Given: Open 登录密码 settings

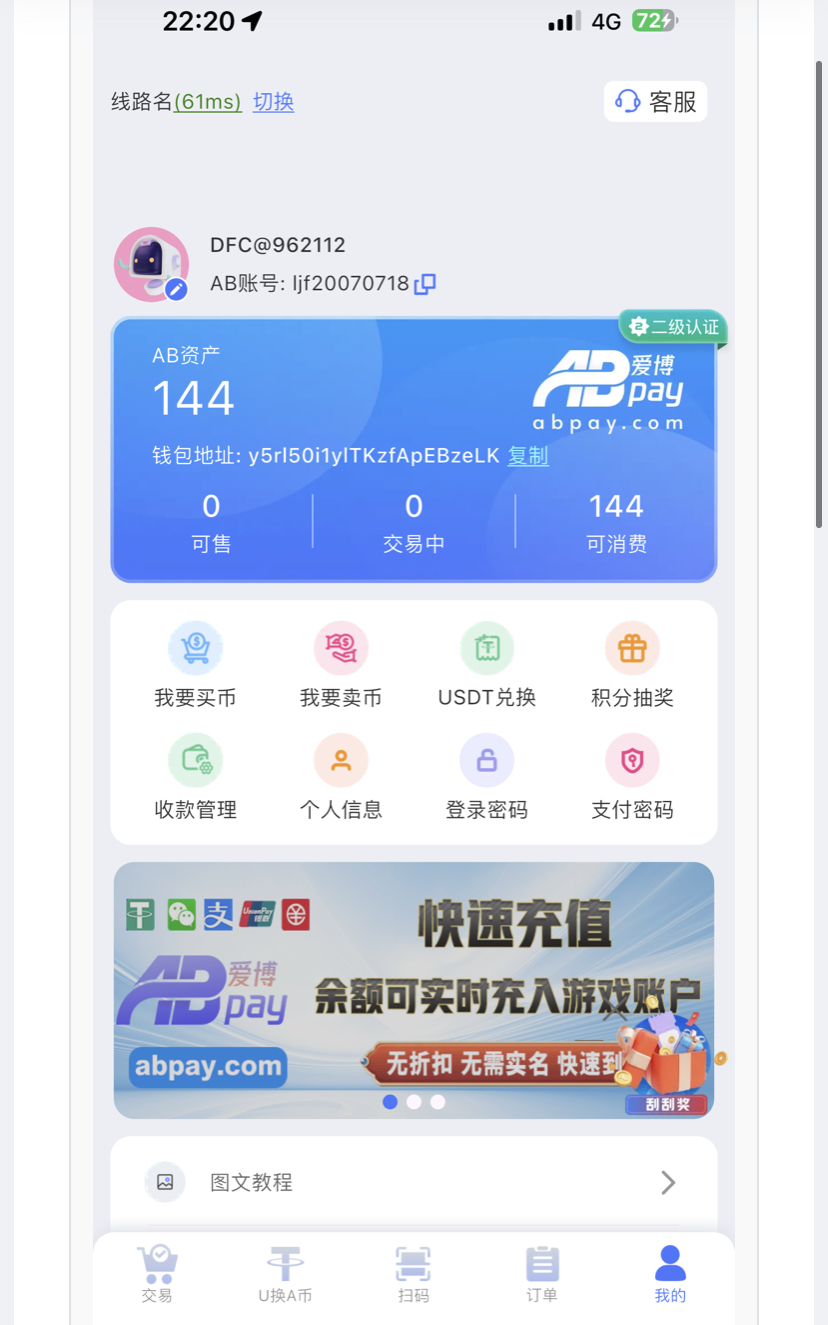Looking at the screenshot, I should click(x=487, y=777).
